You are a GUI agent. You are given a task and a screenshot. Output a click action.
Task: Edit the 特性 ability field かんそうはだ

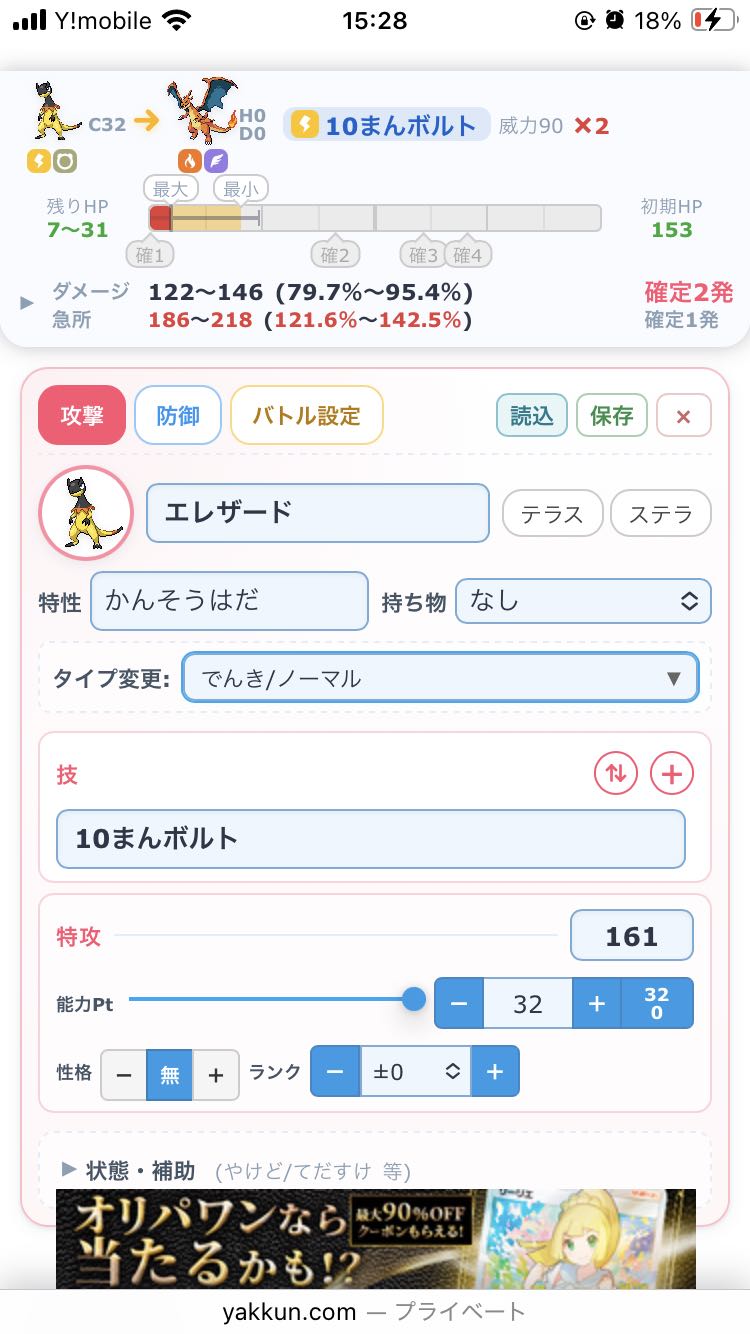(229, 601)
